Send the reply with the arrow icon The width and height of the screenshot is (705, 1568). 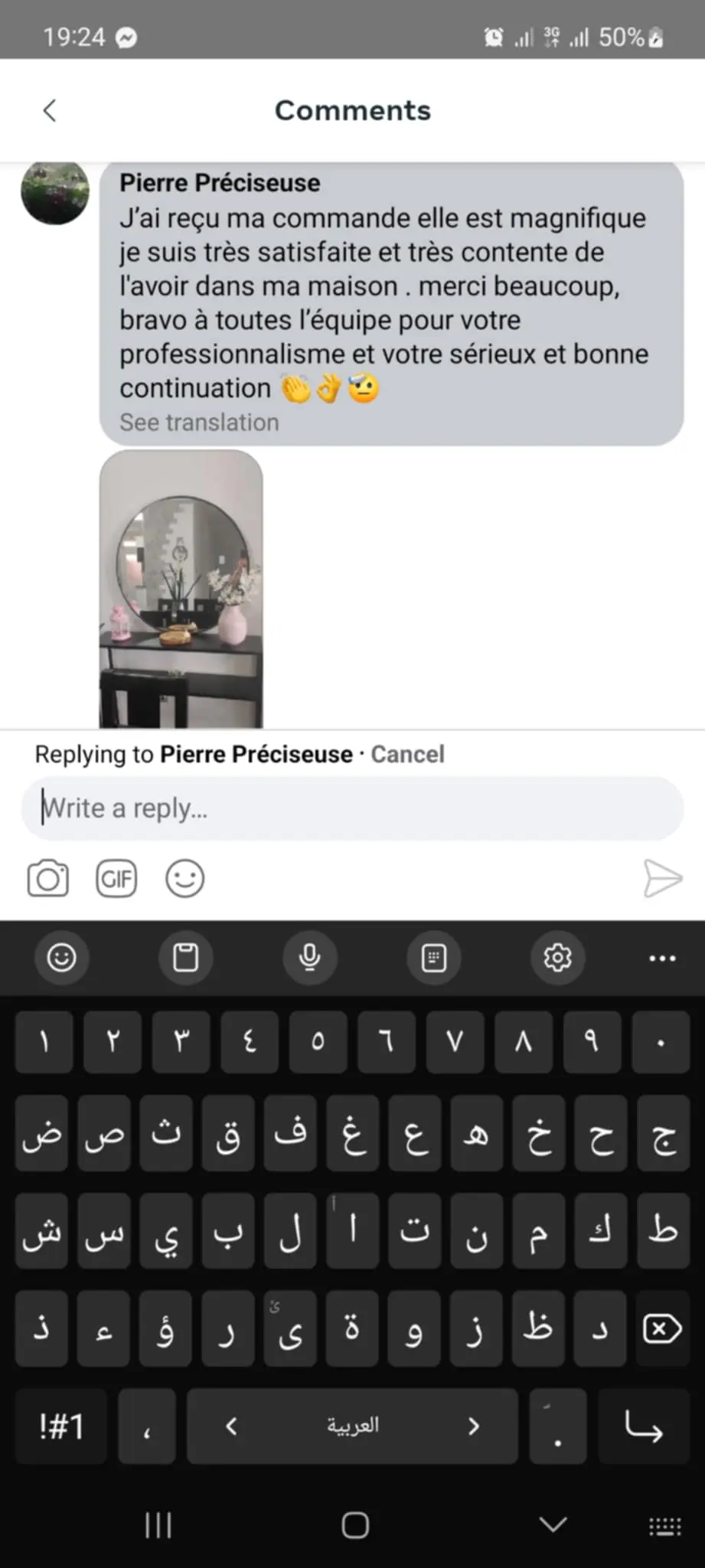point(662,878)
